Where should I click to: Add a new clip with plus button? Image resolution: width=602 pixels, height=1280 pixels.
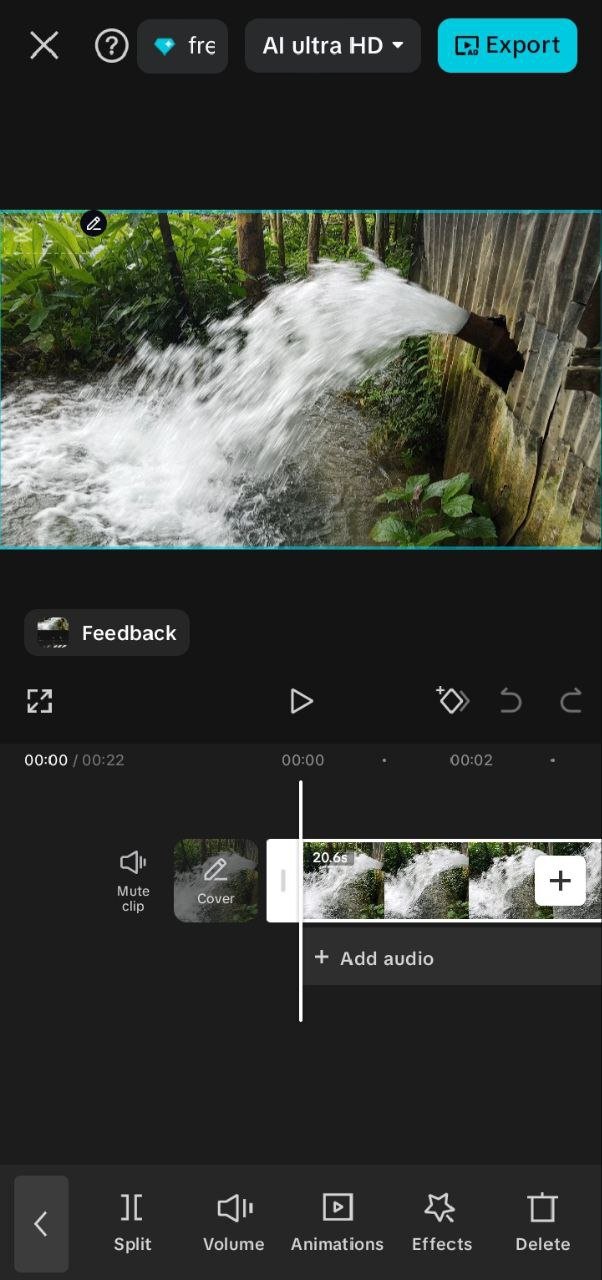[560, 880]
